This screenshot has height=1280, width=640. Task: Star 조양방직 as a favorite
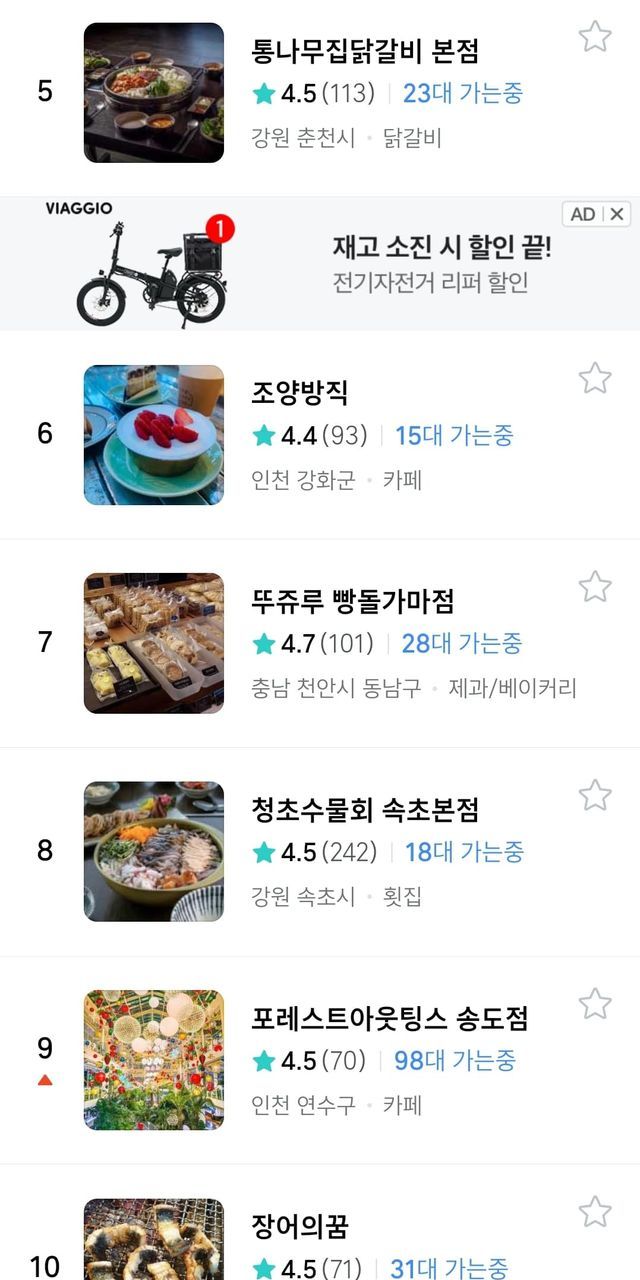click(595, 378)
